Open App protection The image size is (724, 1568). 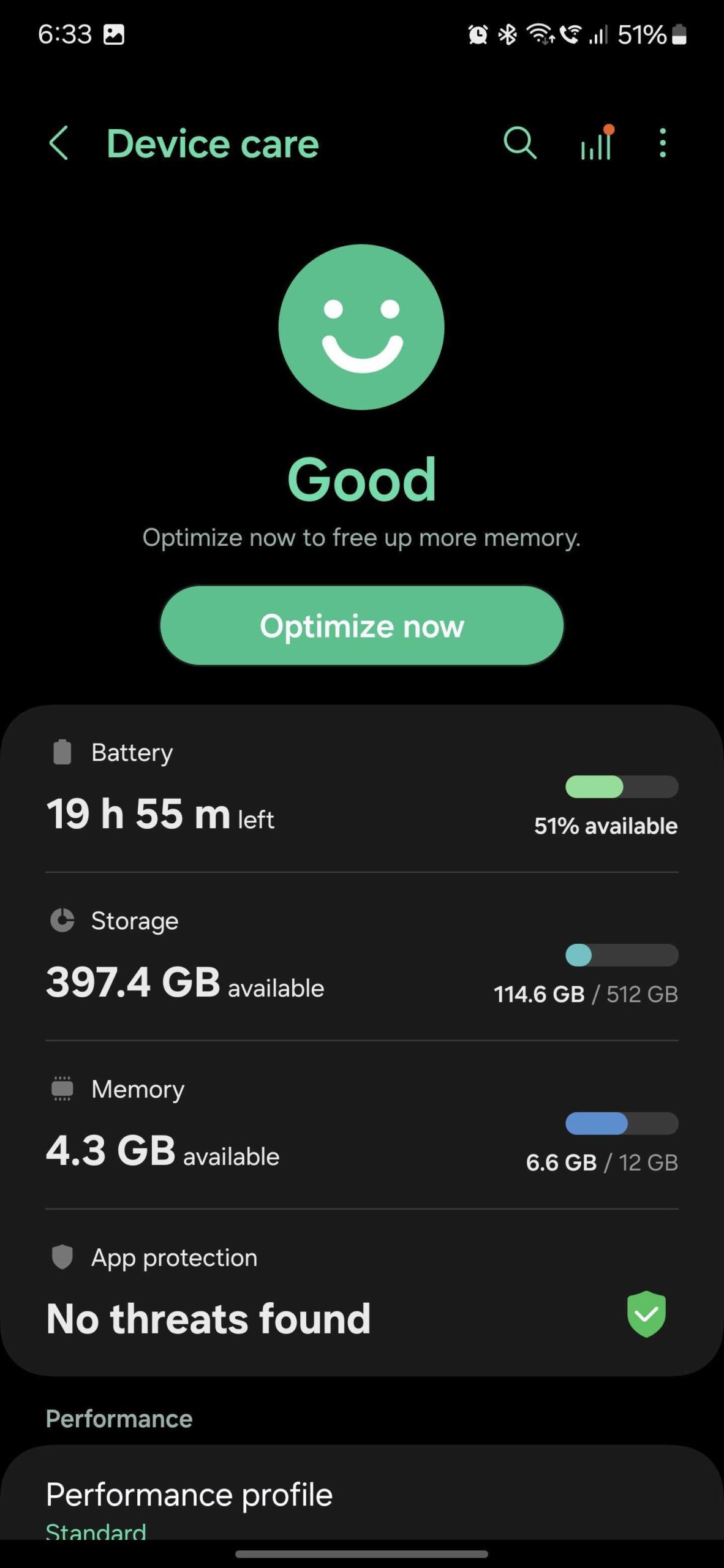pyautogui.click(x=361, y=1292)
